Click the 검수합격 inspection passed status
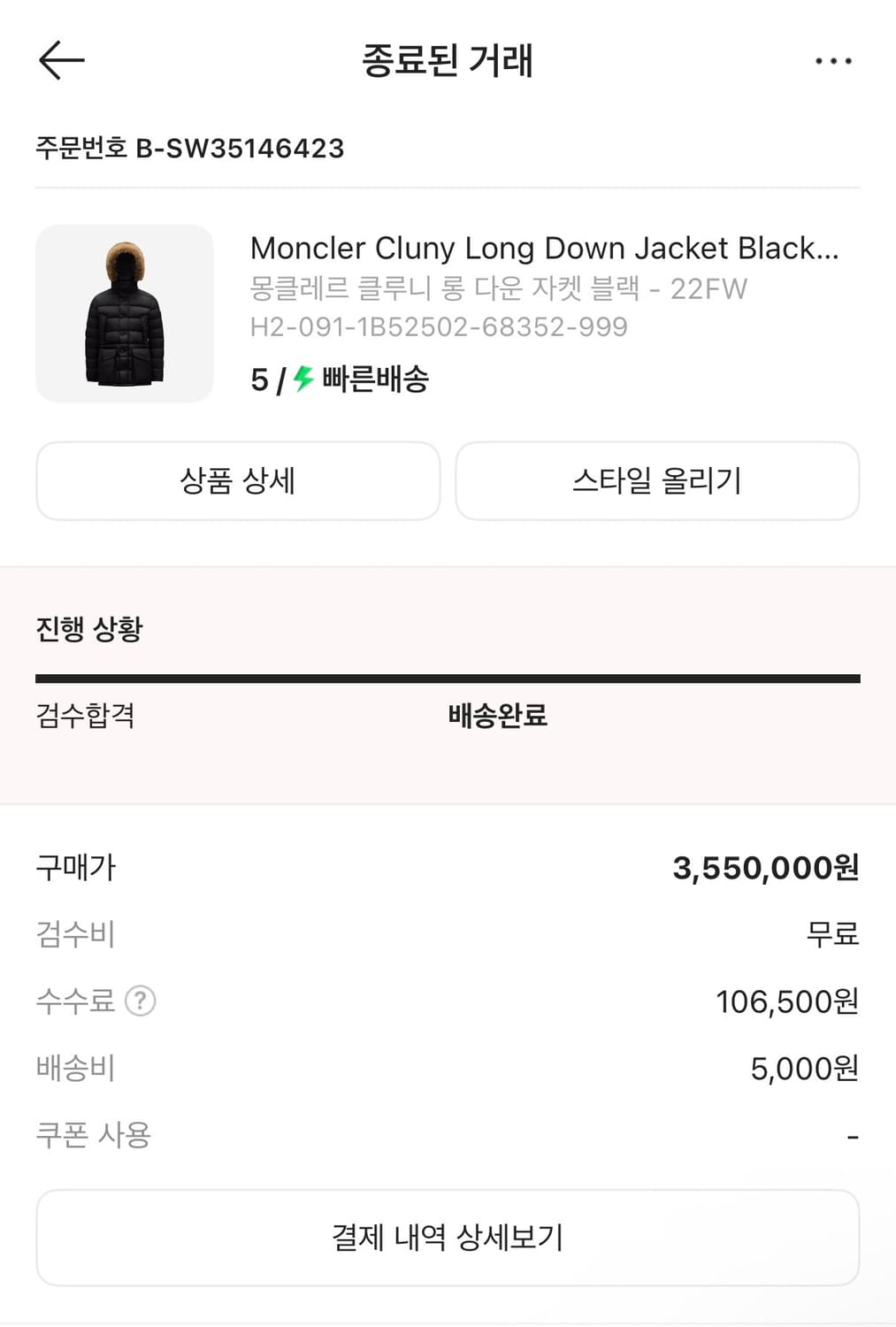The height and width of the screenshot is (1327, 896). (x=85, y=717)
